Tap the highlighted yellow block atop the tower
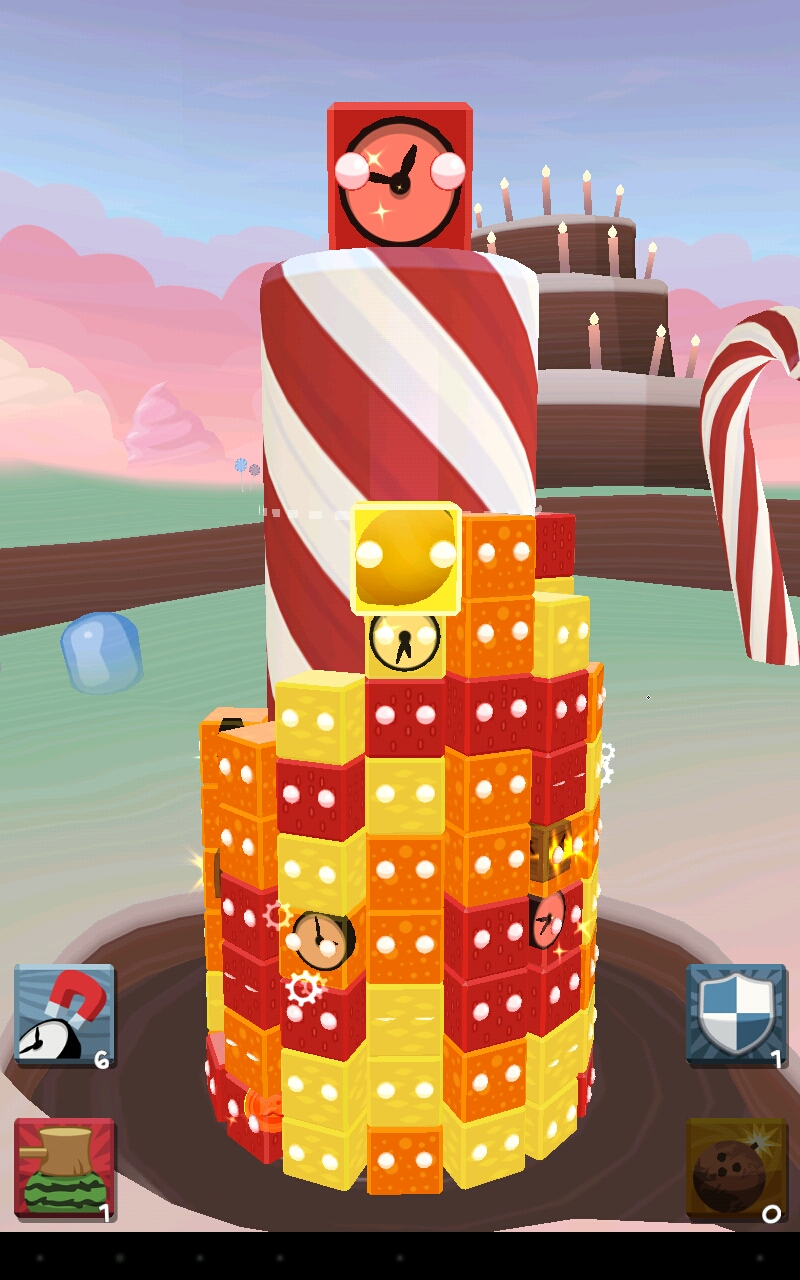Image resolution: width=800 pixels, height=1280 pixels. 405,557
